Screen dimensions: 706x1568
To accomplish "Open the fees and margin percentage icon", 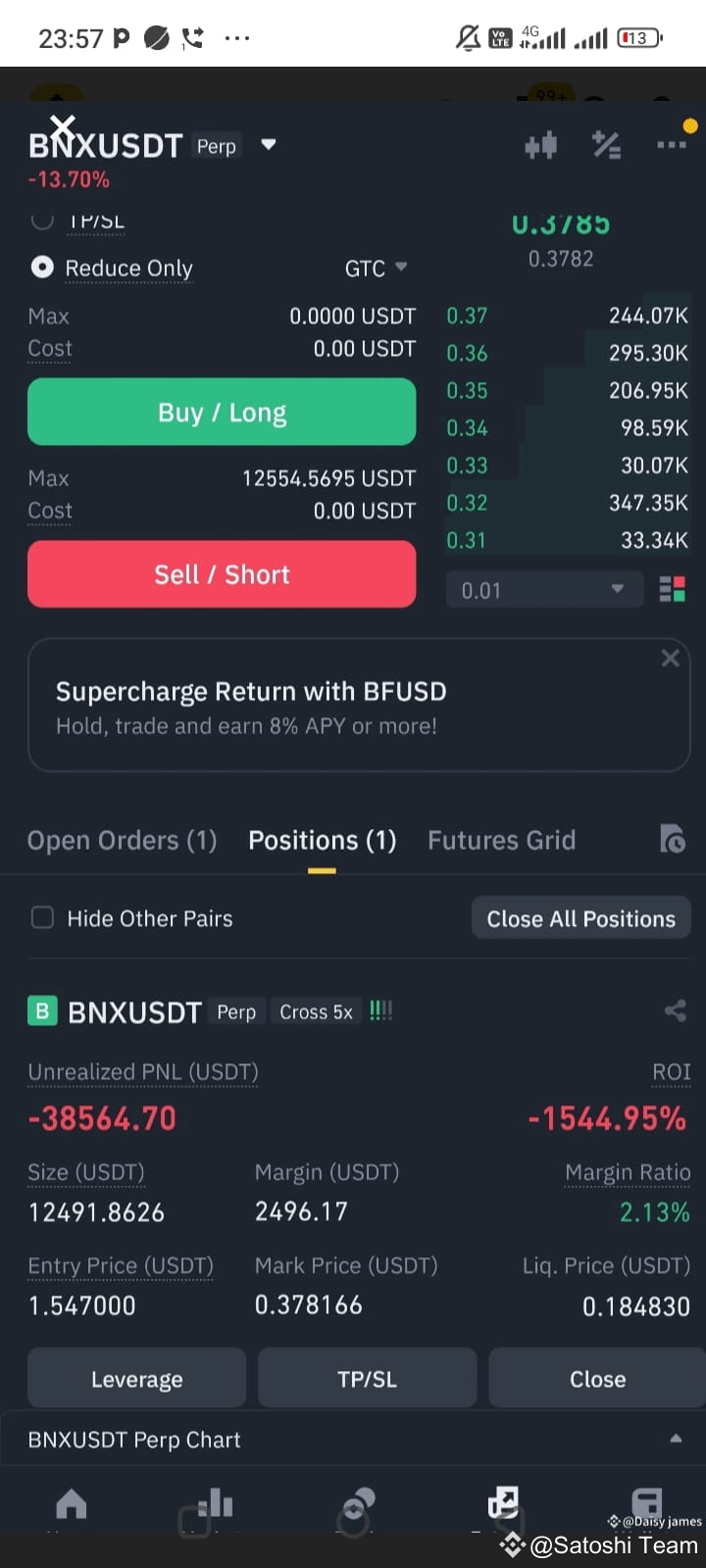I will pos(607,144).
